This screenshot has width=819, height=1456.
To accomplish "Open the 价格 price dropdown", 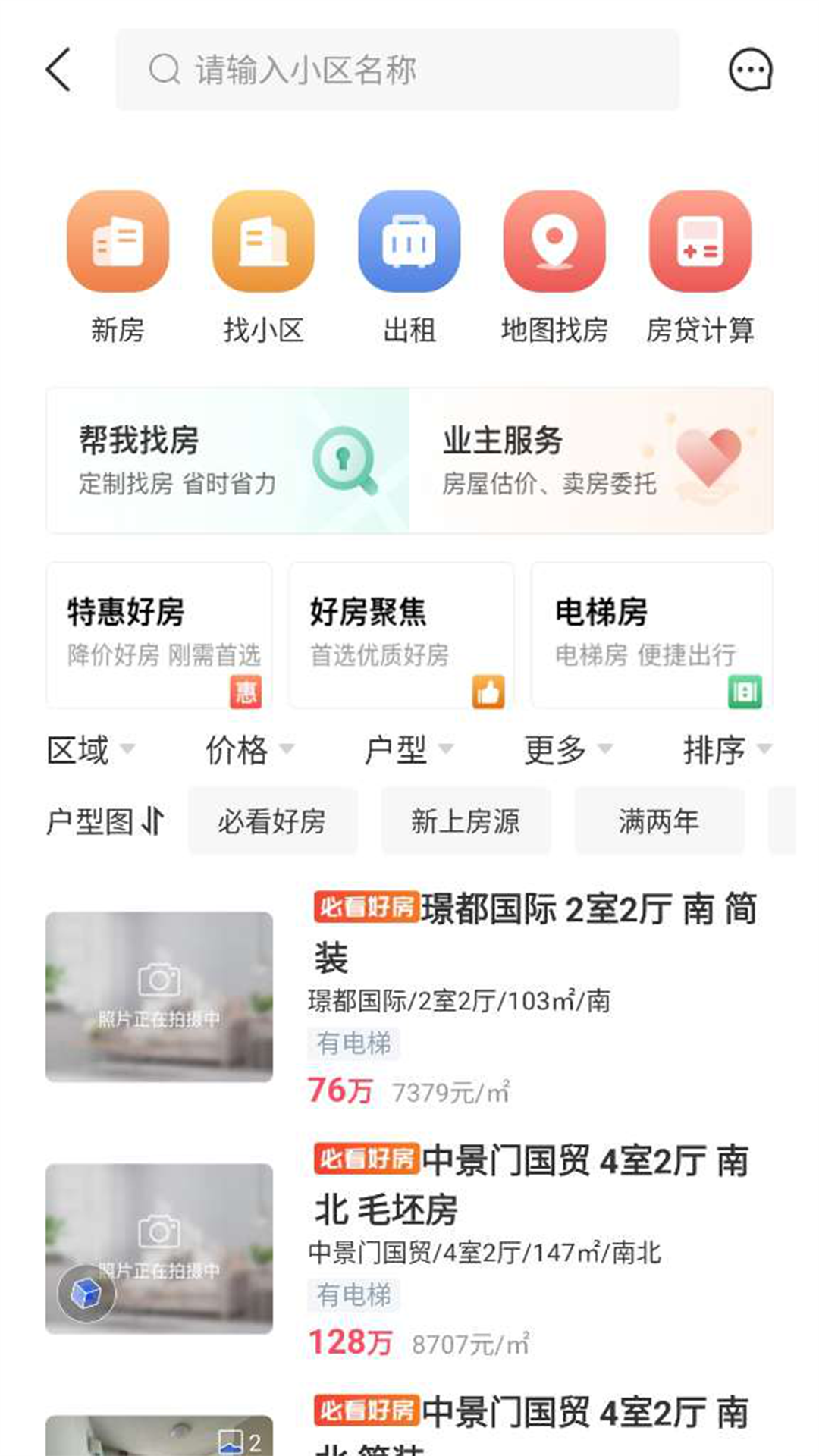I will pos(250,749).
